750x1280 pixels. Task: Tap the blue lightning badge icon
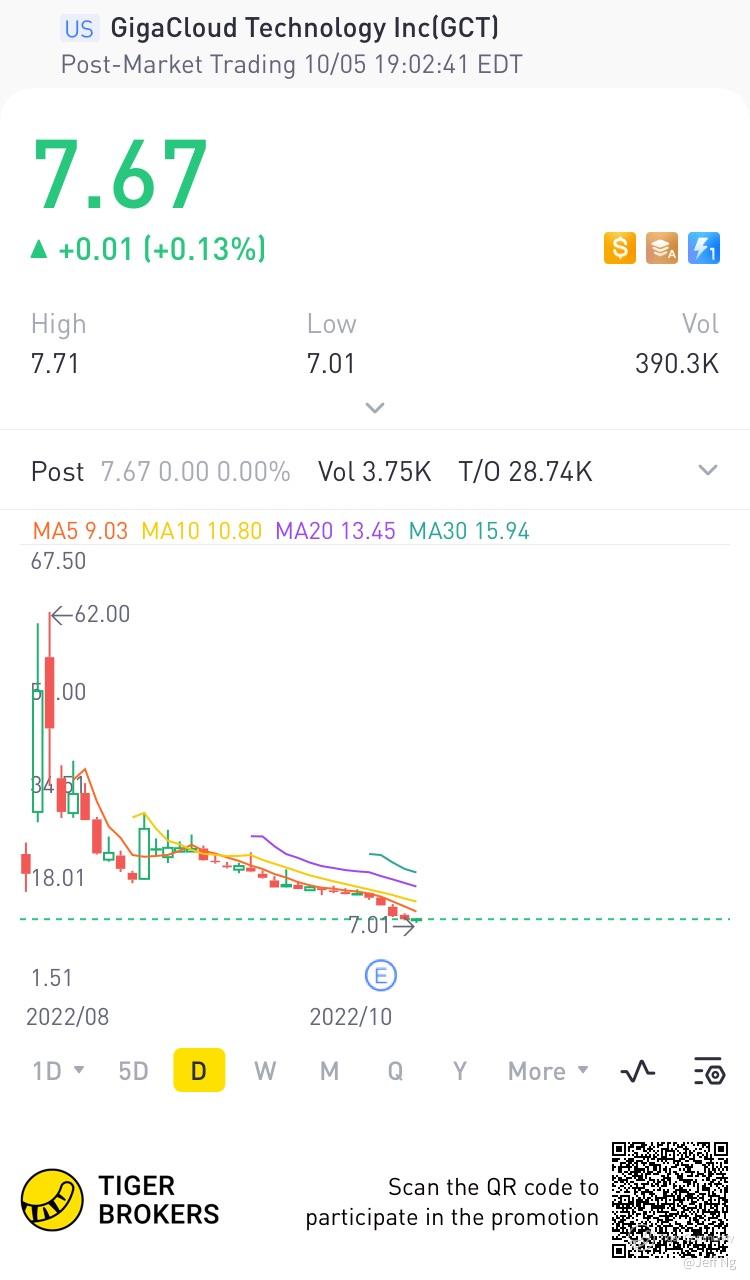click(x=704, y=248)
